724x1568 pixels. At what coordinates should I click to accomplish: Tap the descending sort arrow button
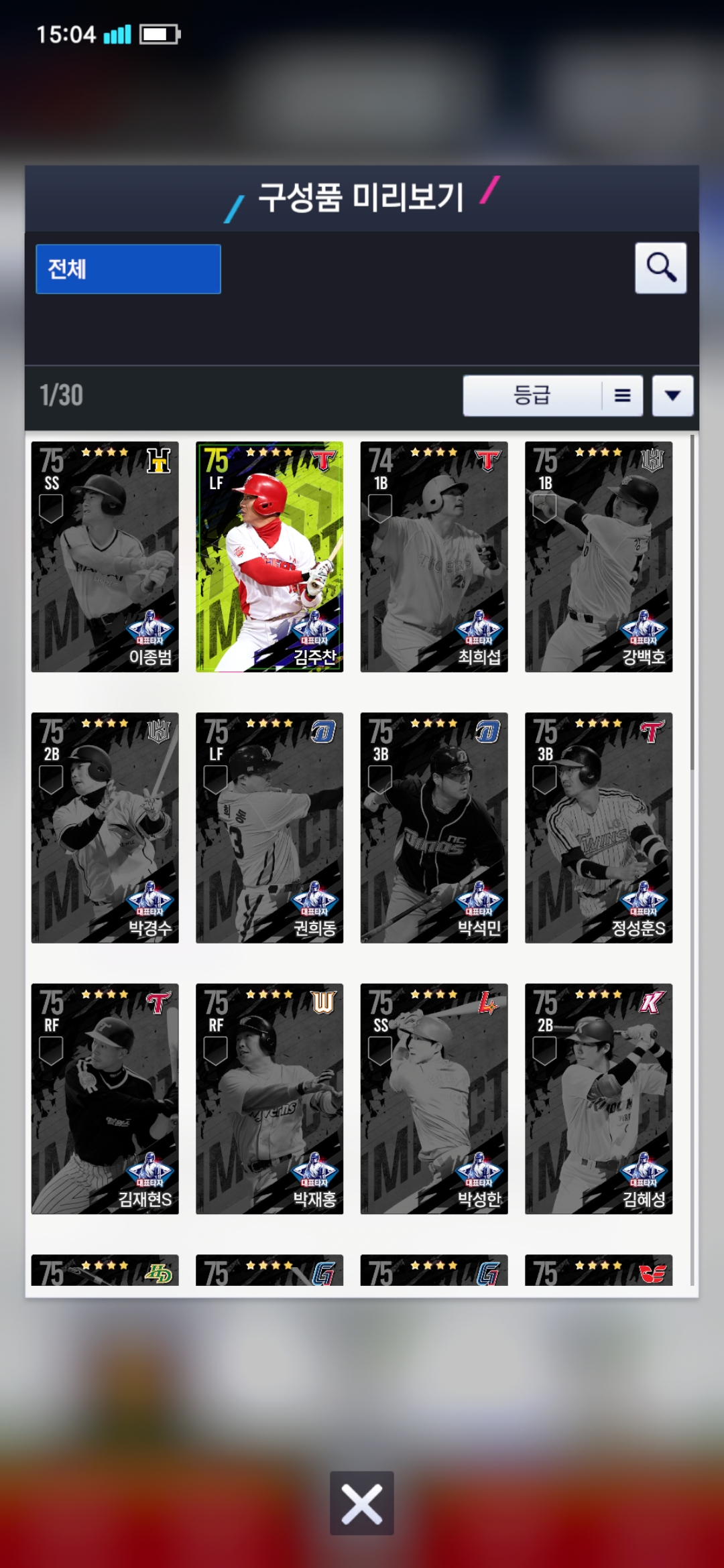pos(672,395)
